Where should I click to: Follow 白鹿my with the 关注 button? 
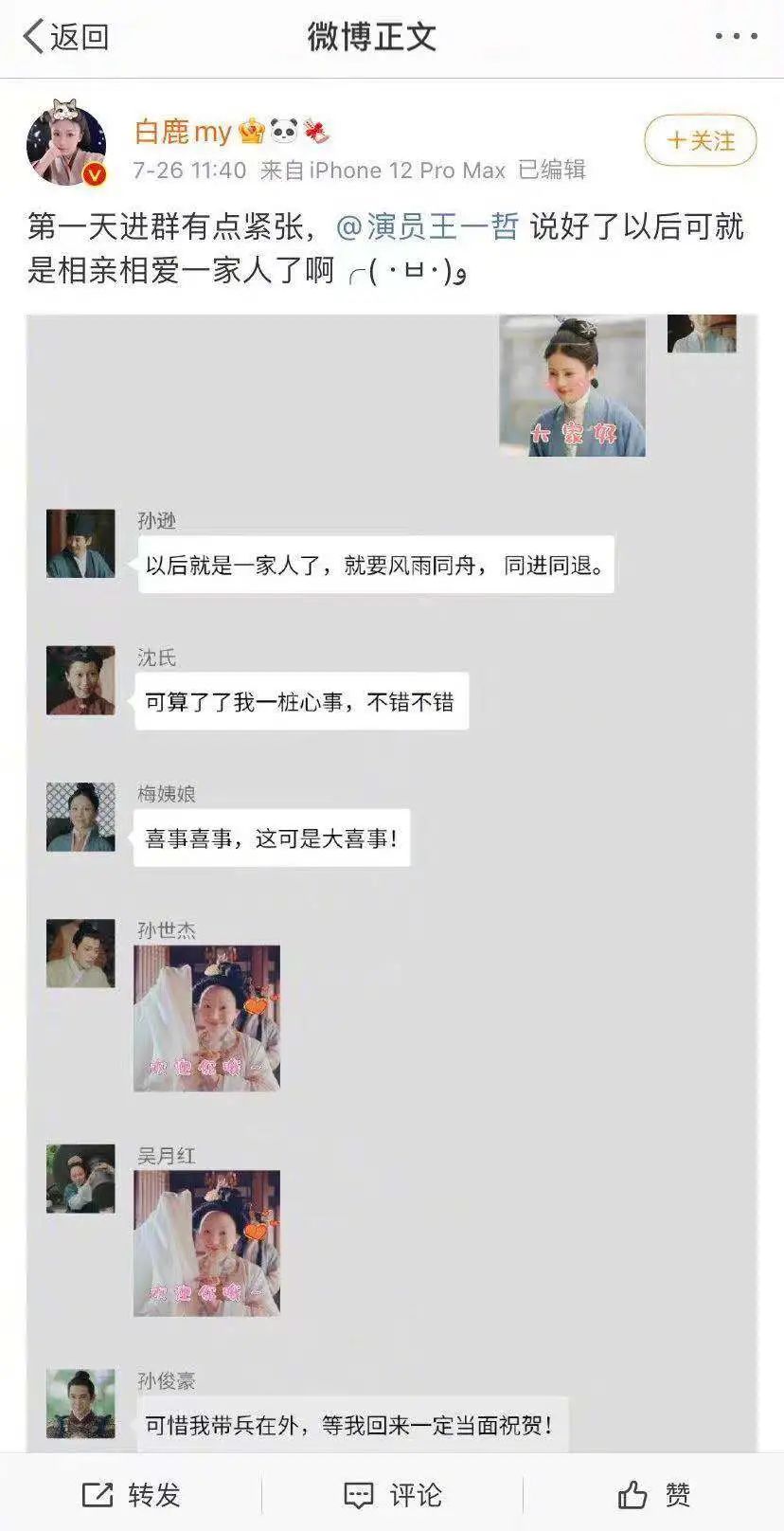click(x=700, y=141)
